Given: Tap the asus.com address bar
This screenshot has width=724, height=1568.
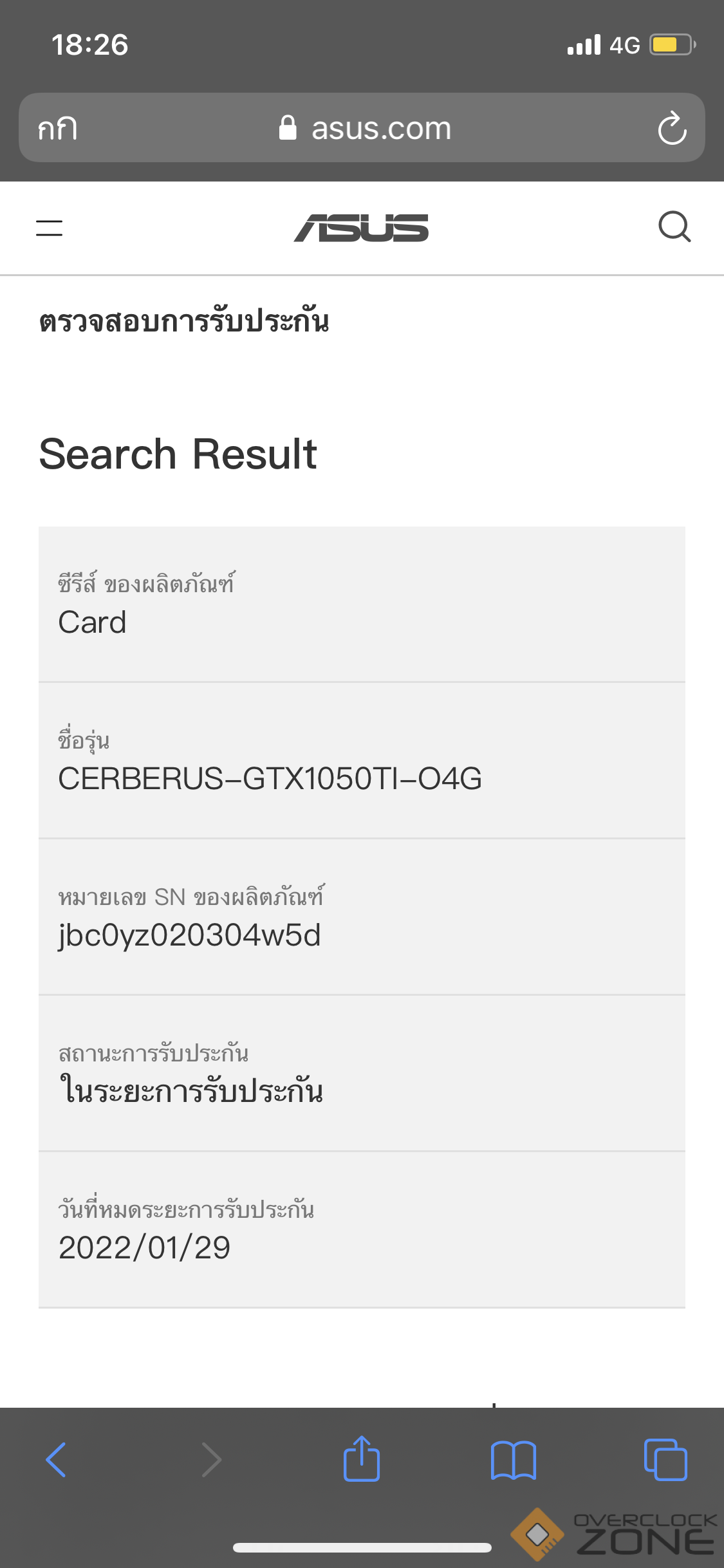Looking at the screenshot, I should [x=364, y=128].
